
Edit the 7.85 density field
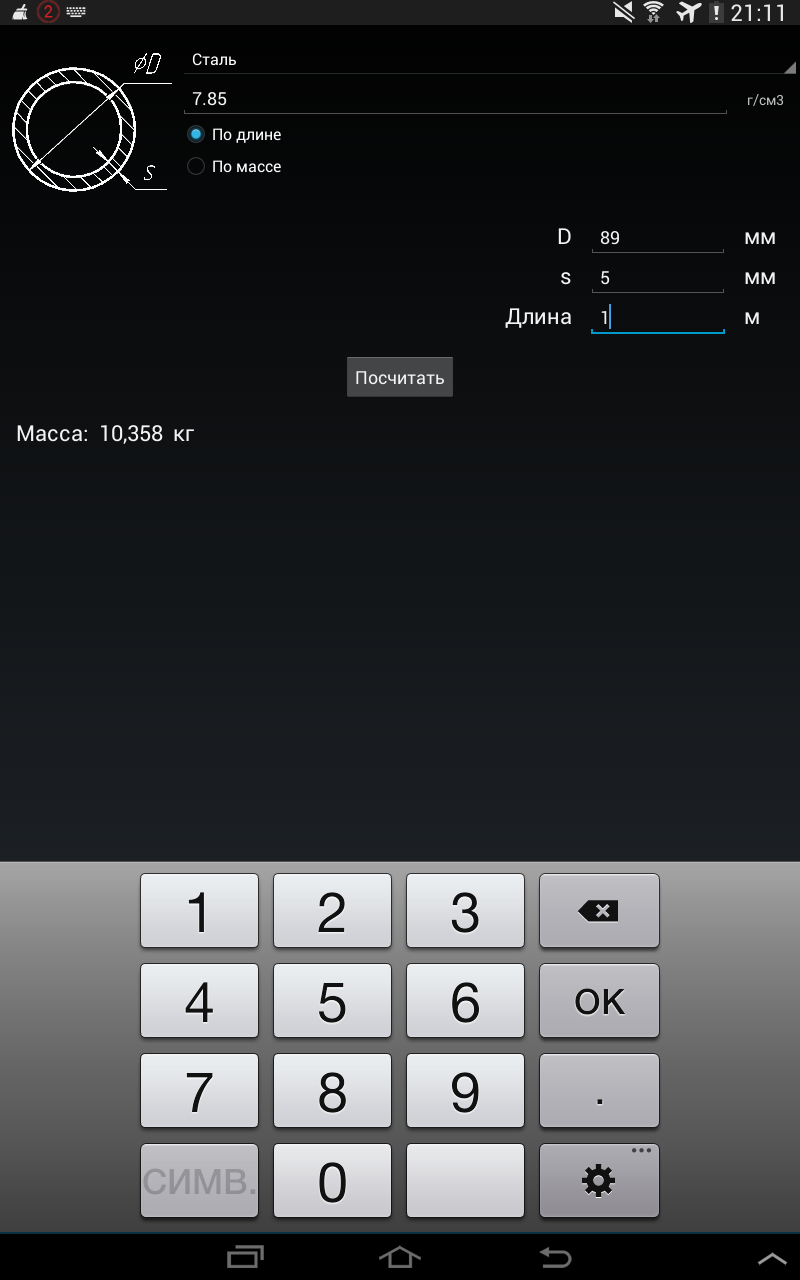(455, 99)
